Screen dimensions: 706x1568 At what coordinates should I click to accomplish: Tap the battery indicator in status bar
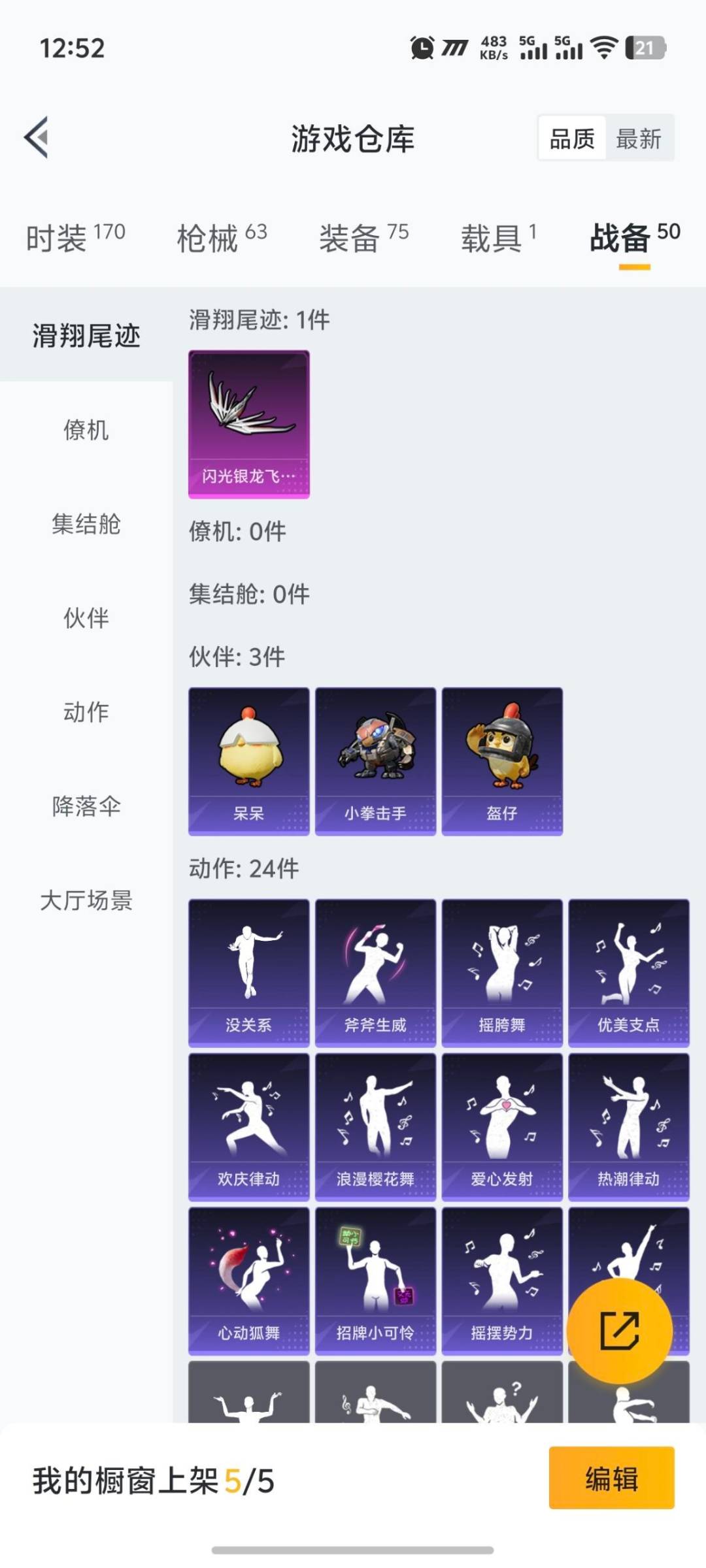645,47
